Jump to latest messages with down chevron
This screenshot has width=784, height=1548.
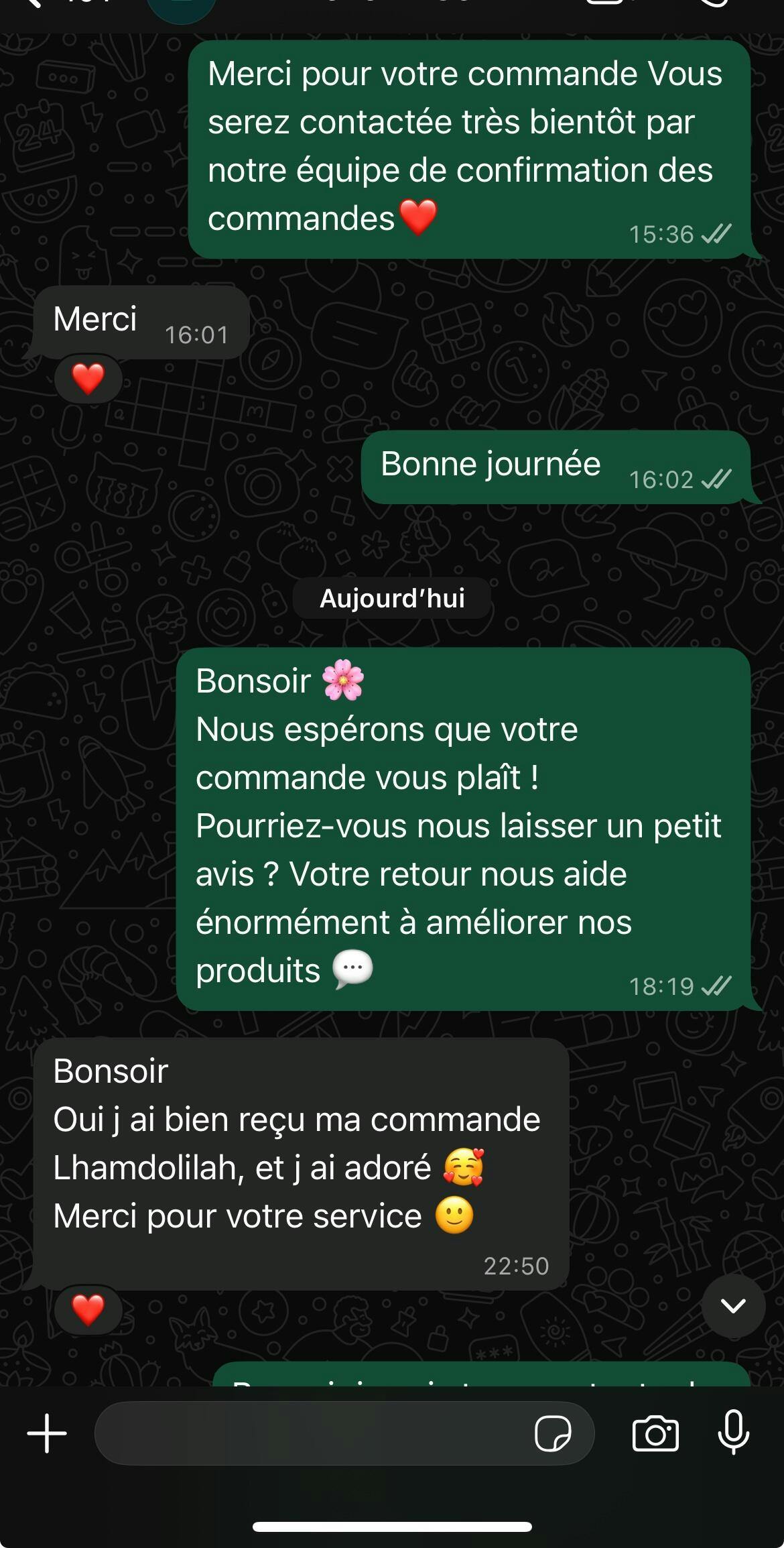click(733, 1305)
